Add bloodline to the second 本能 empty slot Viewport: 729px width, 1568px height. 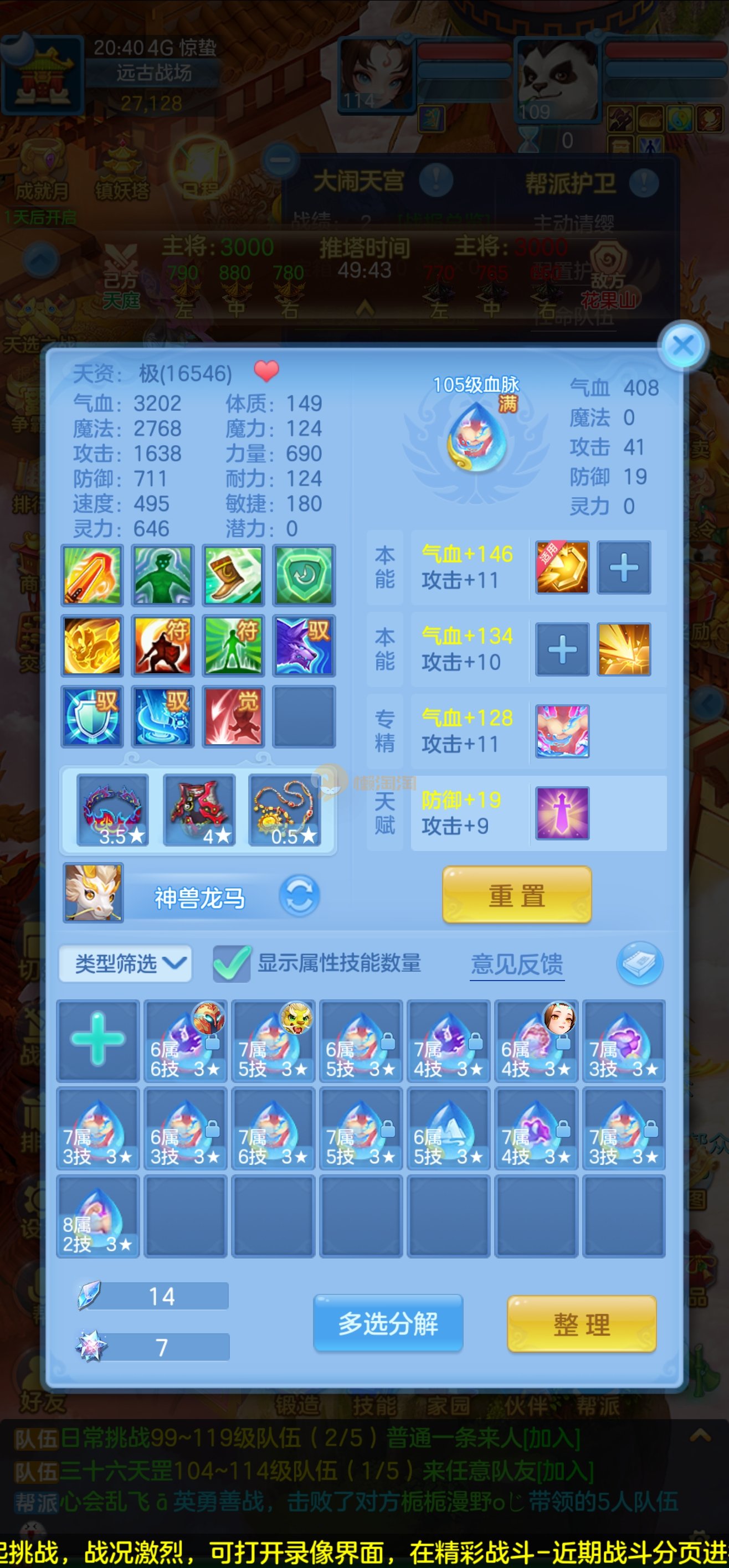coord(562,649)
